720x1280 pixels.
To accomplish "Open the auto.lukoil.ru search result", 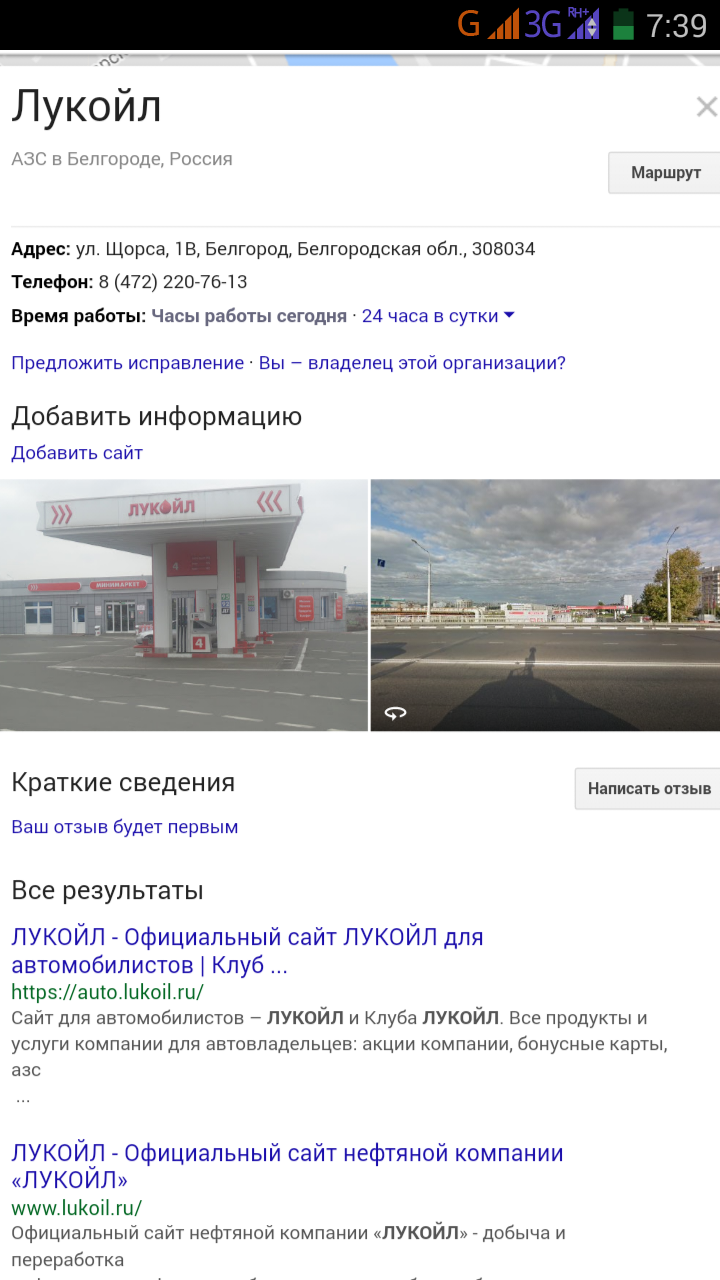I will pyautogui.click(x=247, y=951).
